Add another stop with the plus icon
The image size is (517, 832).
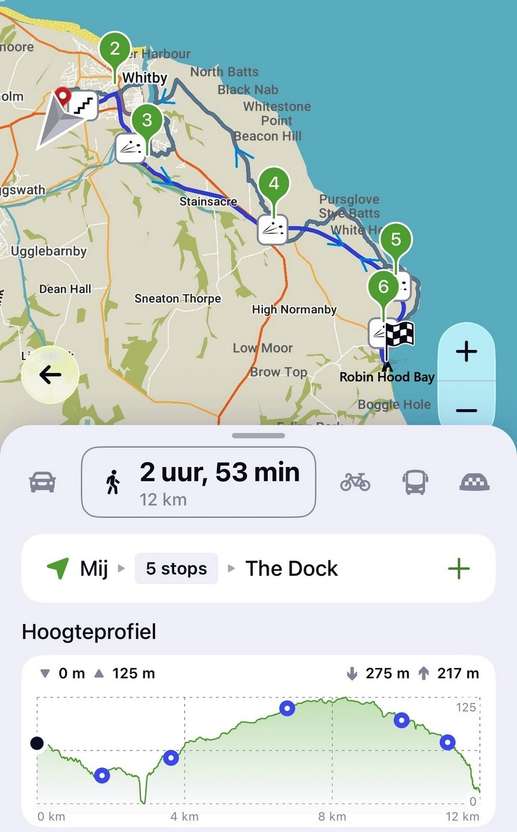pyautogui.click(x=459, y=568)
